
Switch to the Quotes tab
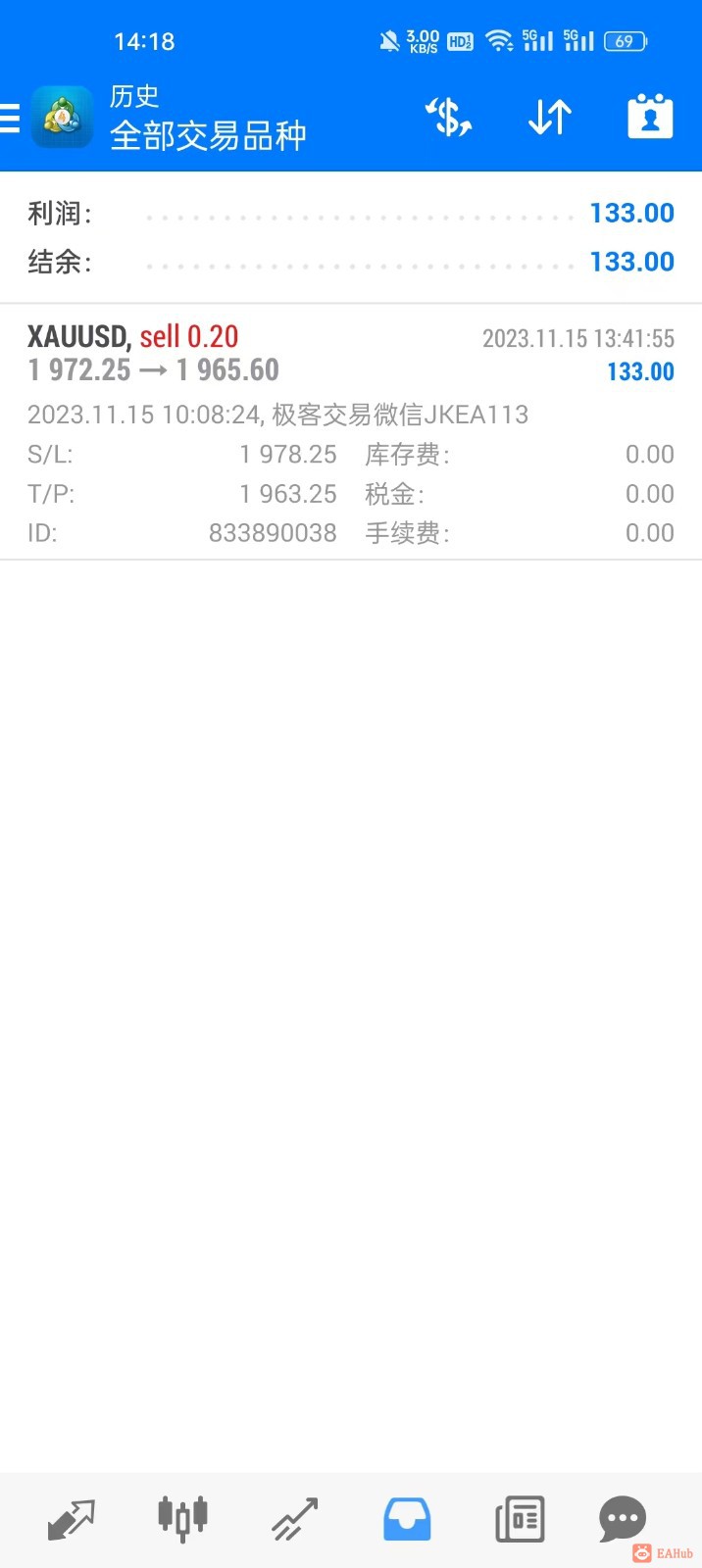pos(72,1520)
